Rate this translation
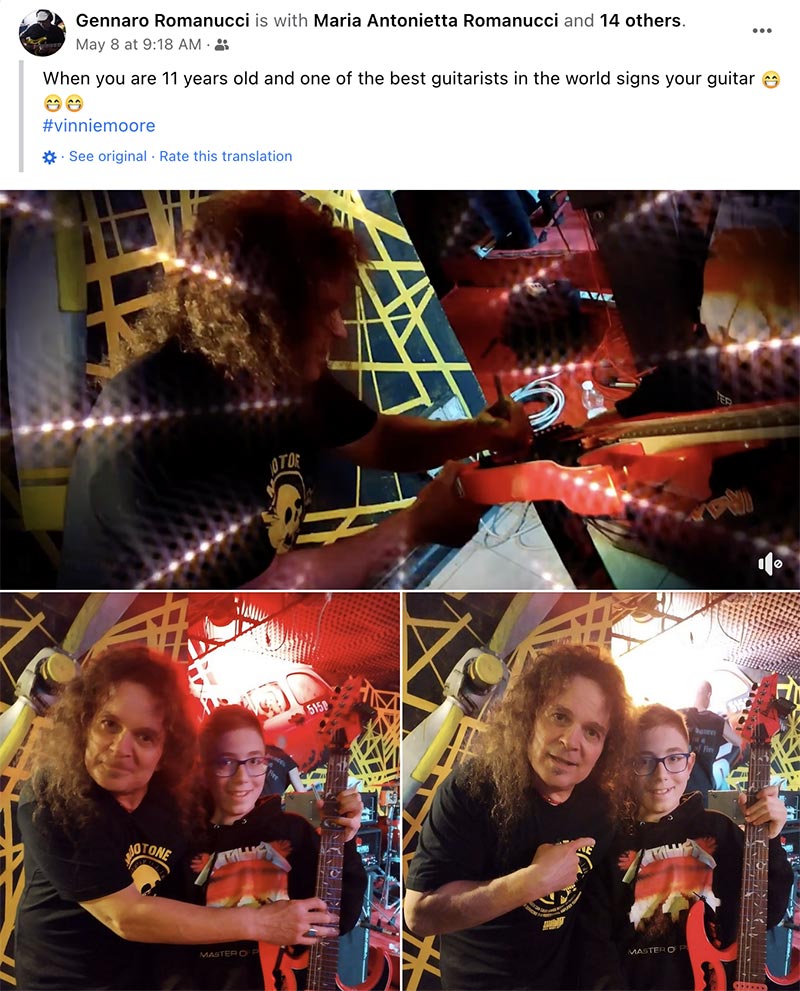This screenshot has width=800, height=991. tap(226, 157)
